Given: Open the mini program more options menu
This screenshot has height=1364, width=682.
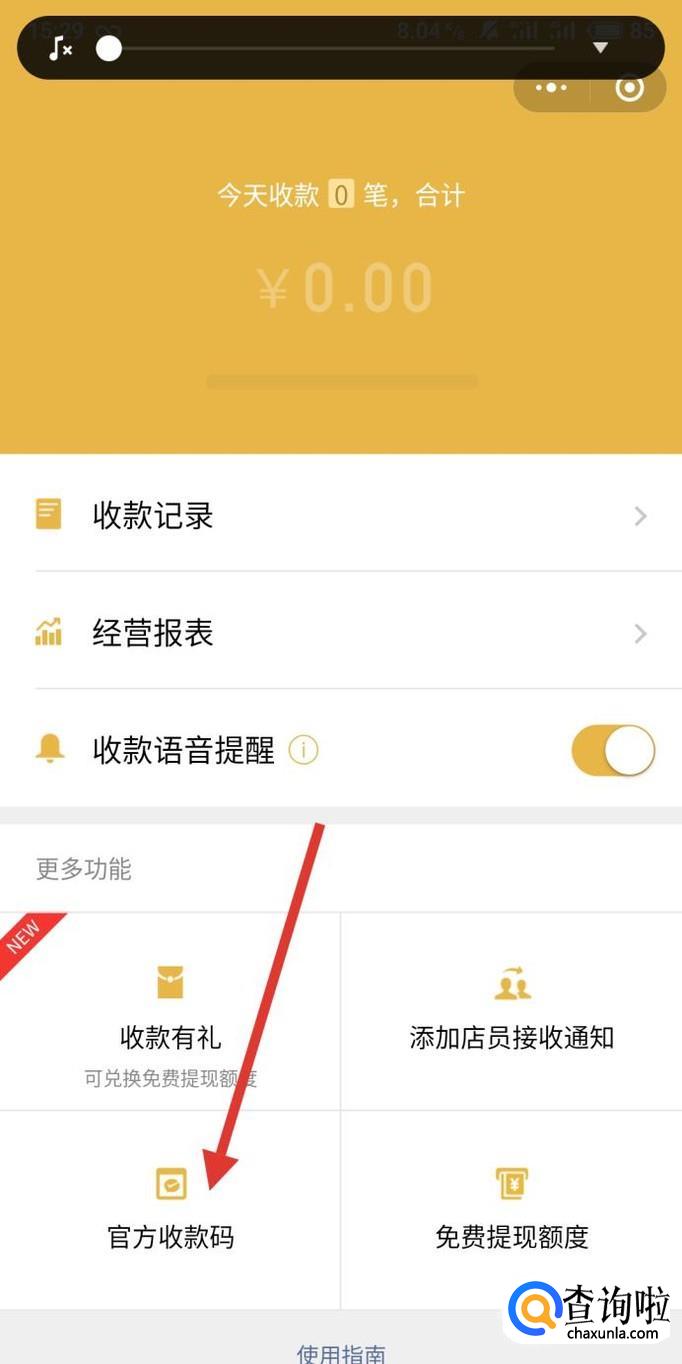Looking at the screenshot, I should pyautogui.click(x=551, y=88).
